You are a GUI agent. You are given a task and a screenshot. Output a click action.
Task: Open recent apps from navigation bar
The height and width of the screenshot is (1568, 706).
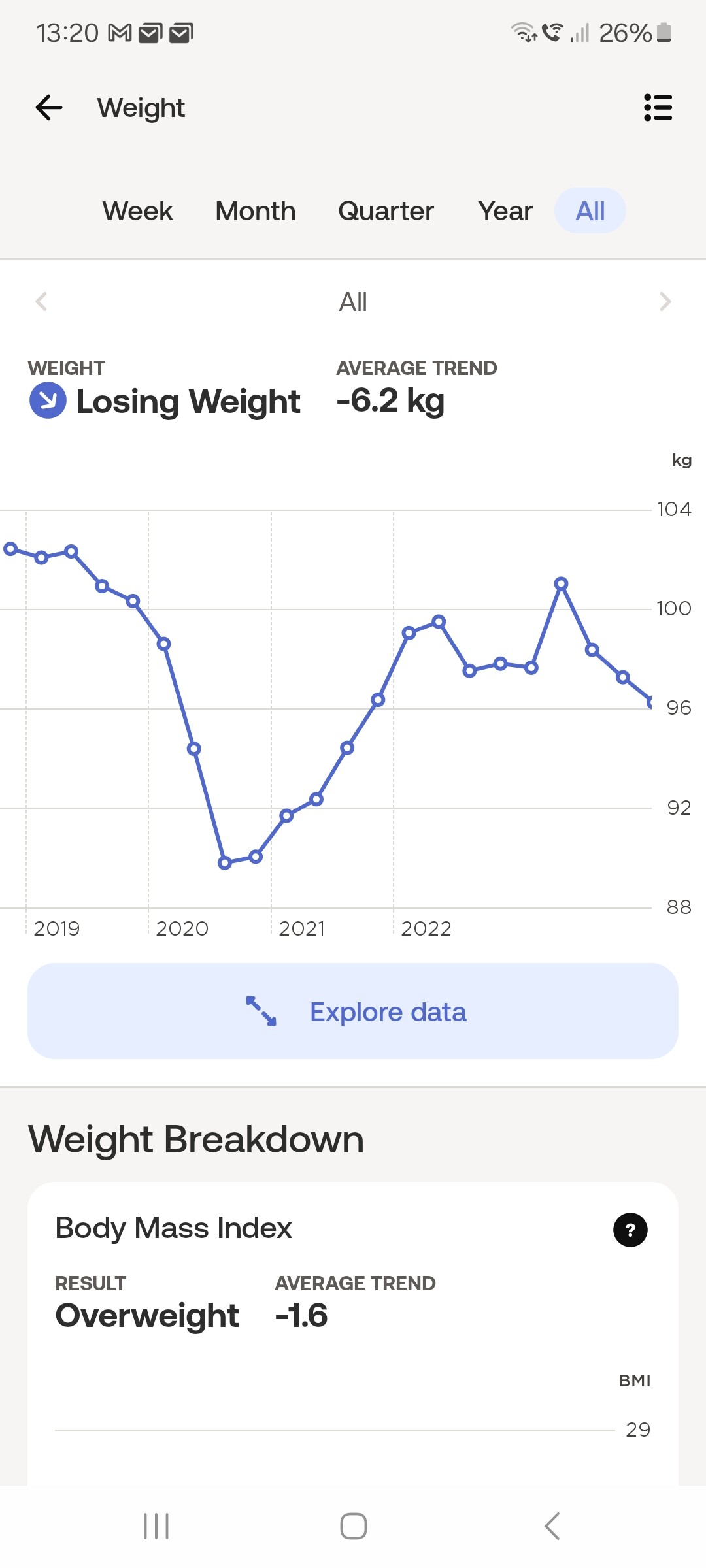point(156,1526)
